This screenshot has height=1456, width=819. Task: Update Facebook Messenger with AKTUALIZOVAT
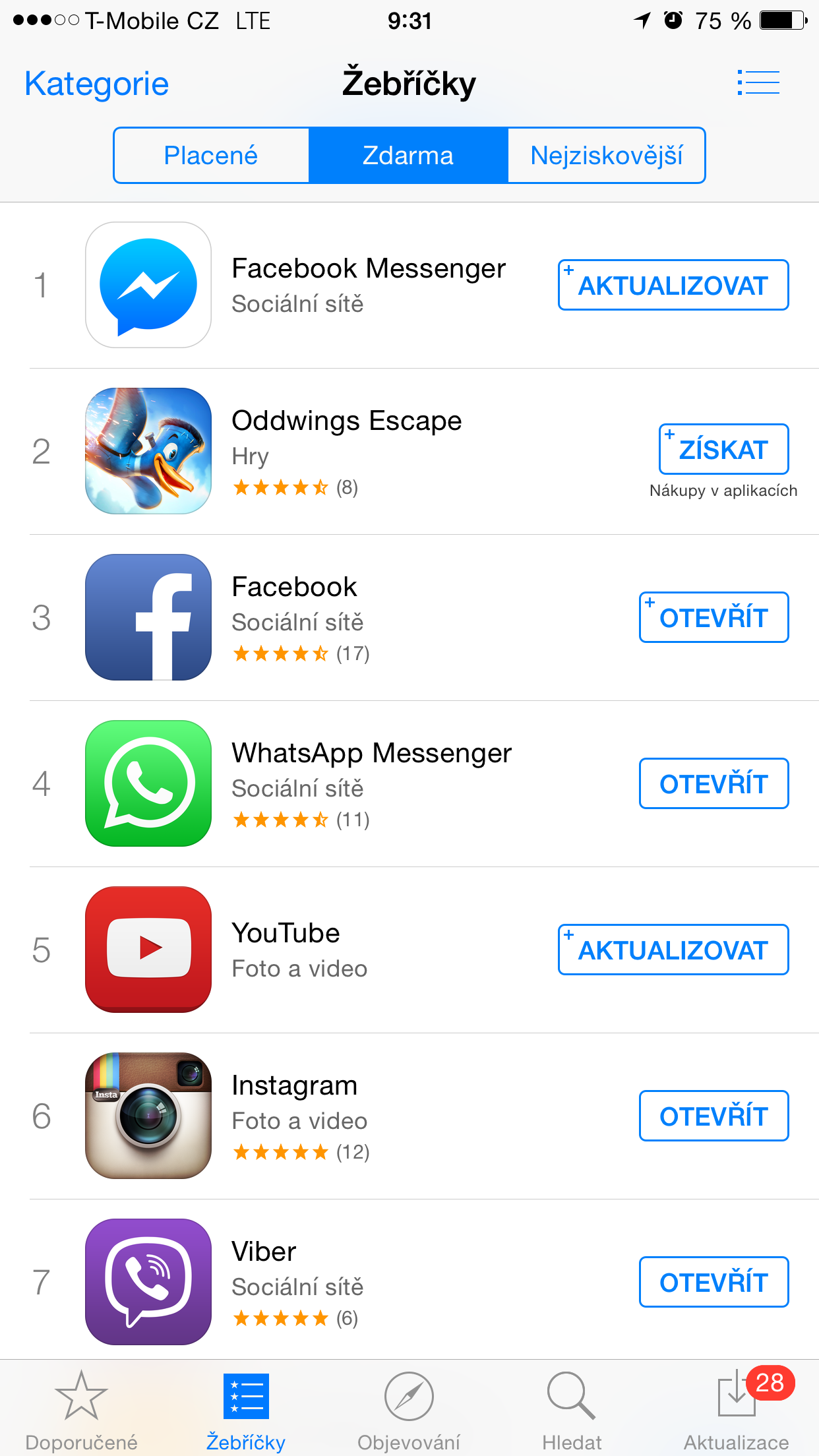click(x=673, y=286)
